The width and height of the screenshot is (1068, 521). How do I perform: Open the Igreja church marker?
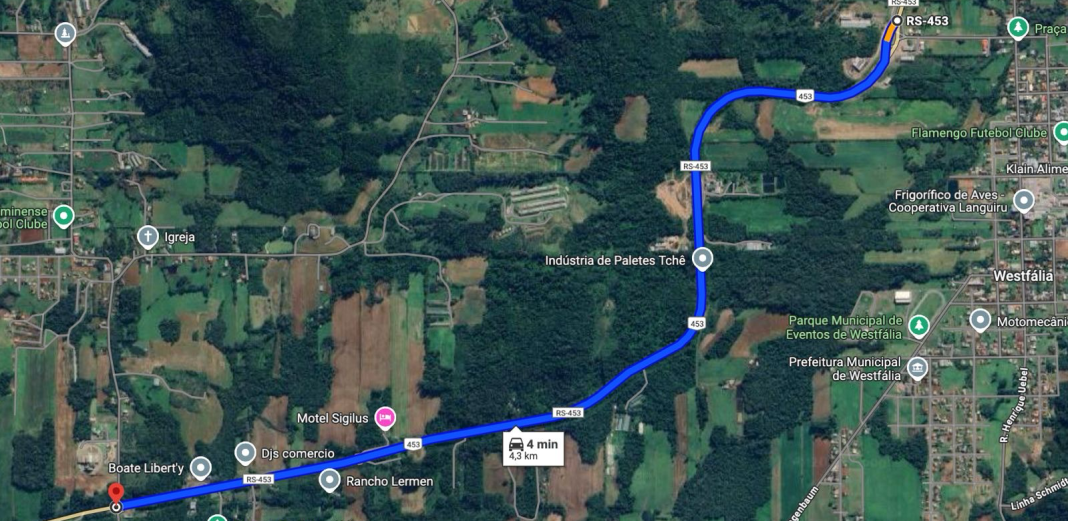(147, 237)
